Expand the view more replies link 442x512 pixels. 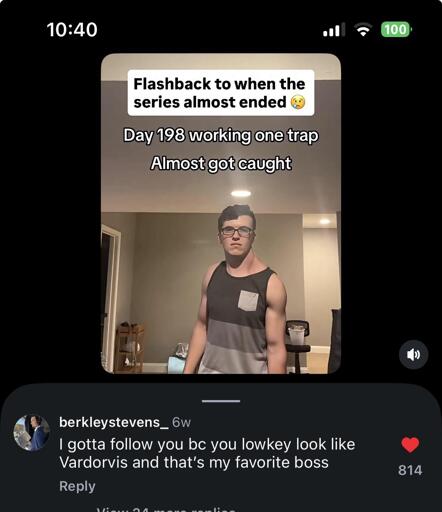tap(166, 509)
